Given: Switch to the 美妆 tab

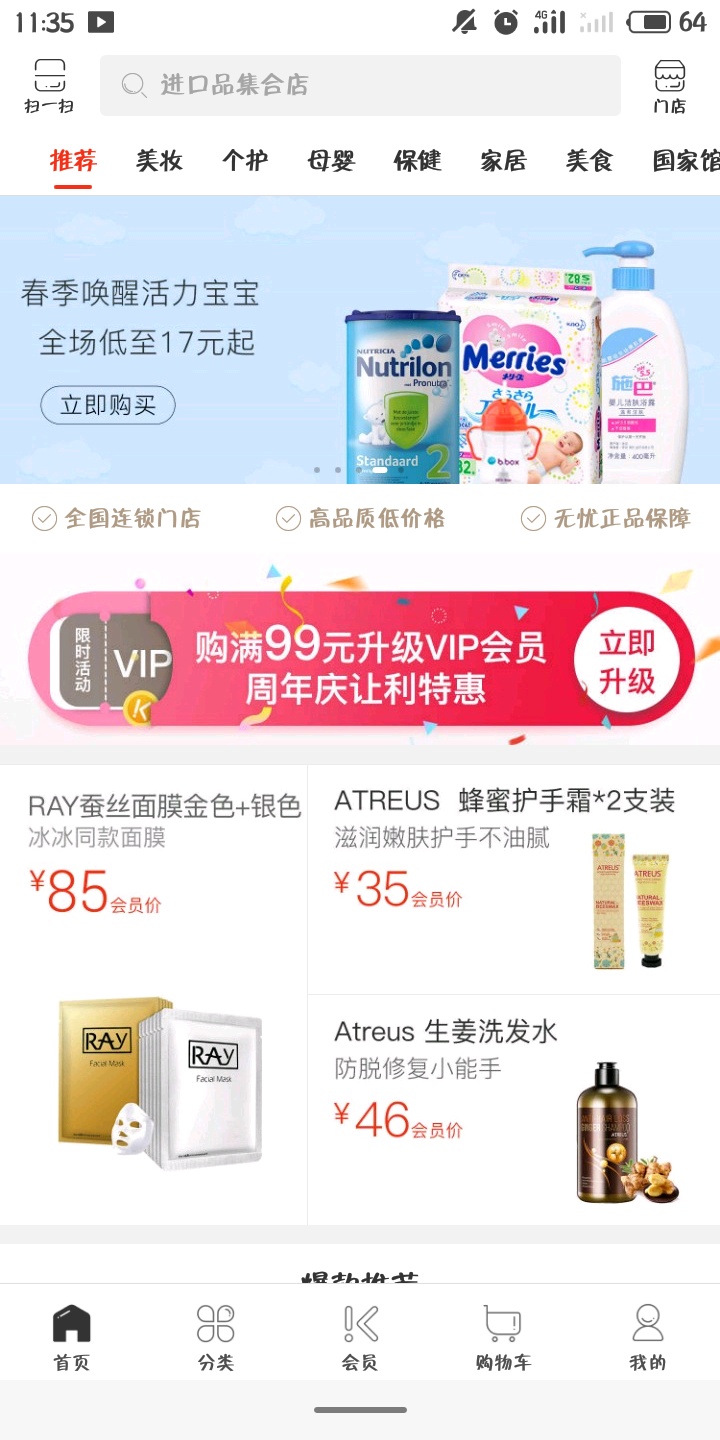Looking at the screenshot, I should [x=159, y=160].
